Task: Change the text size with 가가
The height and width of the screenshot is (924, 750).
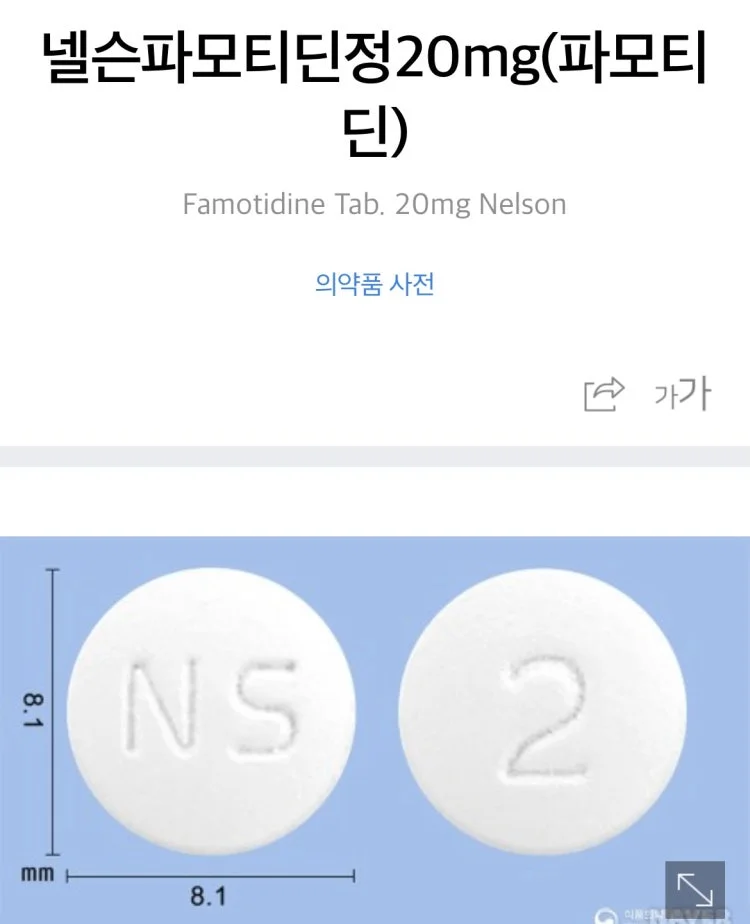Action: tap(682, 395)
